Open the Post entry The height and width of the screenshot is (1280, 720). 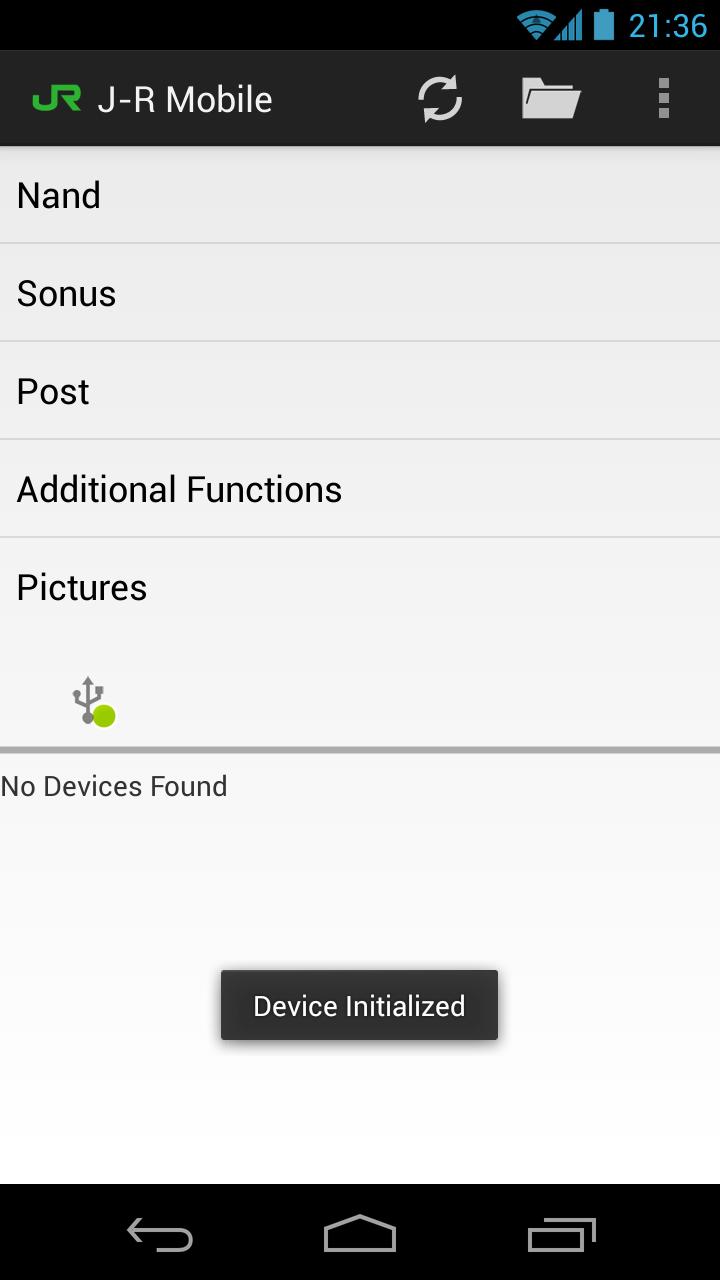[x=360, y=391]
